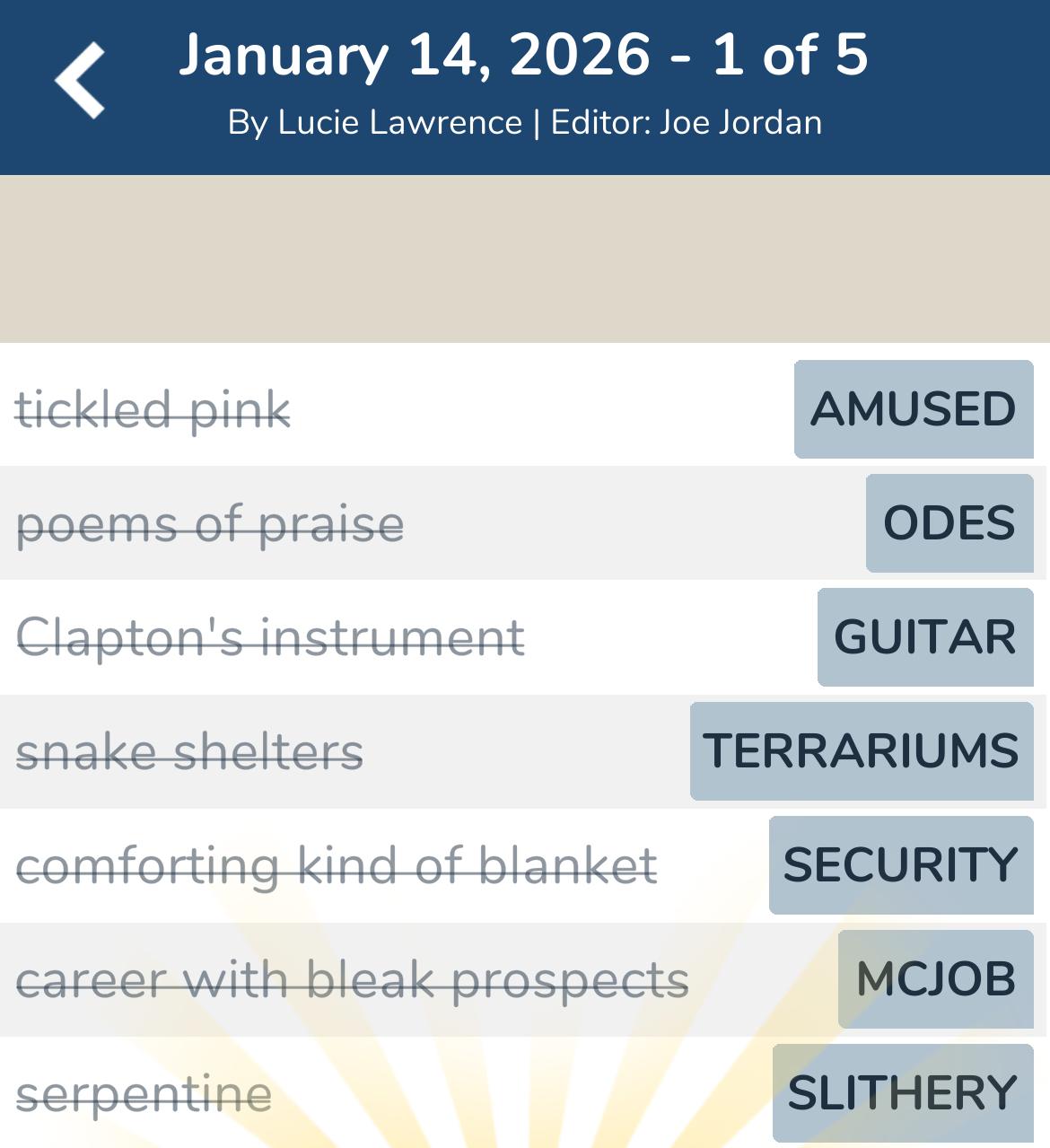Select the MCJOB answer tile
This screenshot has height=1148, width=1050.
coord(935,978)
